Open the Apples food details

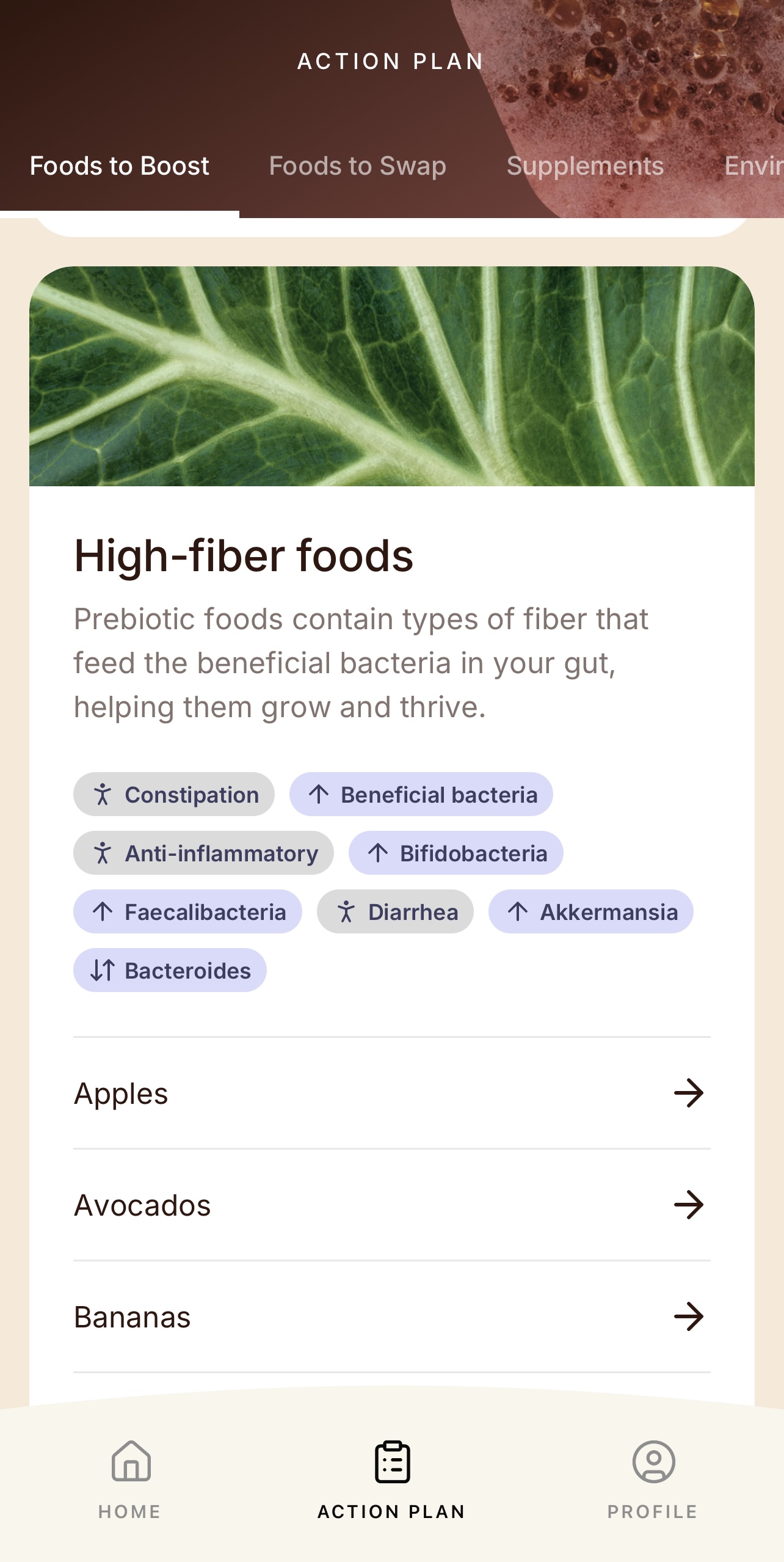(391, 1093)
